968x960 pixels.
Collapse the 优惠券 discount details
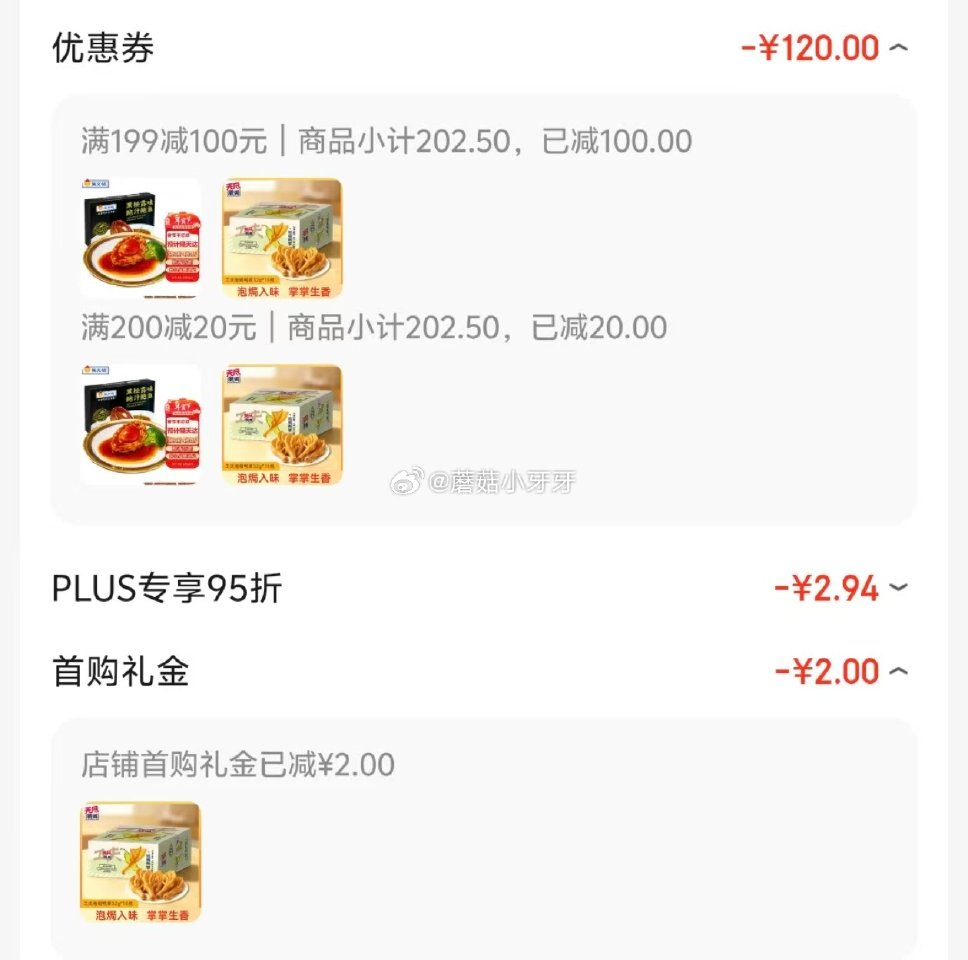pyautogui.click(x=898, y=47)
